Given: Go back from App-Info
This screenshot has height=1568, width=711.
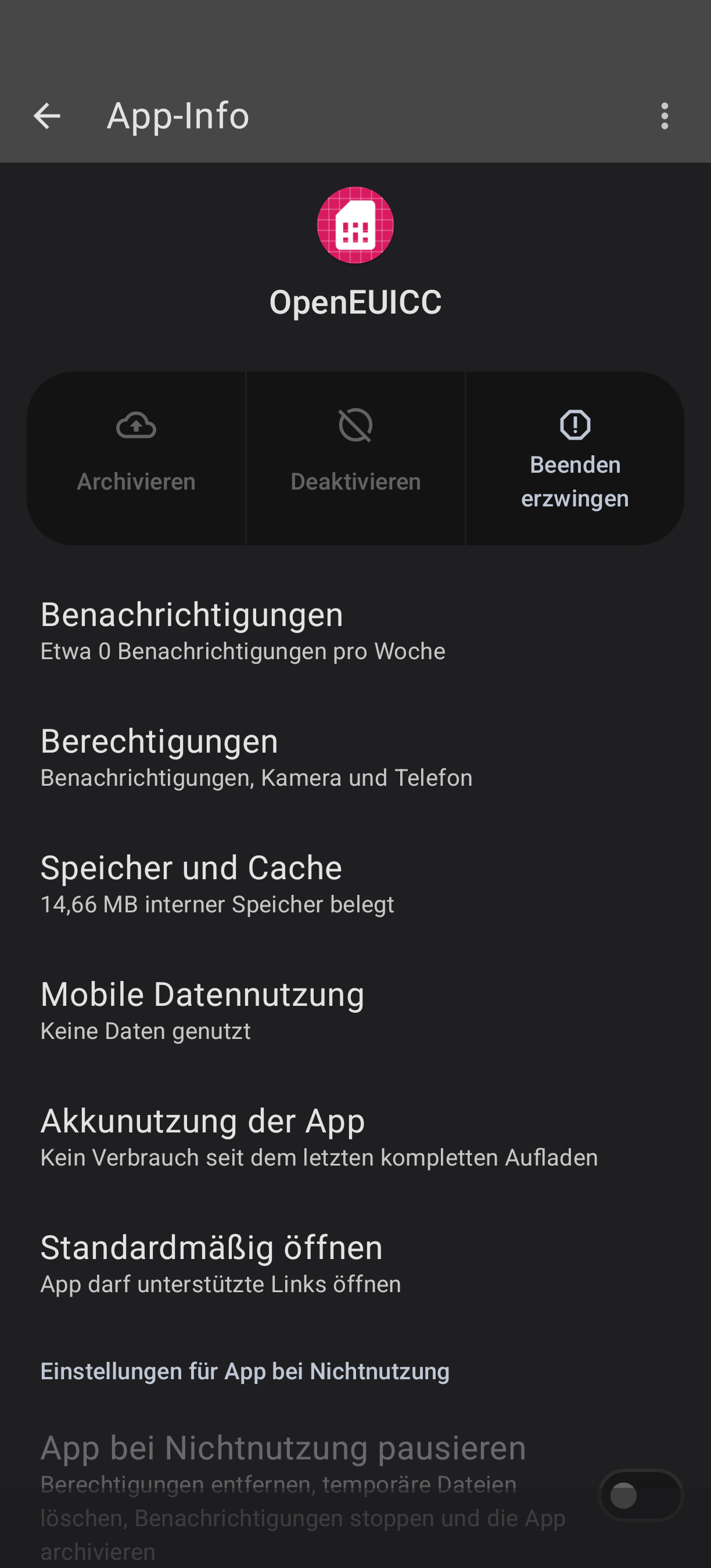Looking at the screenshot, I should point(47,116).
